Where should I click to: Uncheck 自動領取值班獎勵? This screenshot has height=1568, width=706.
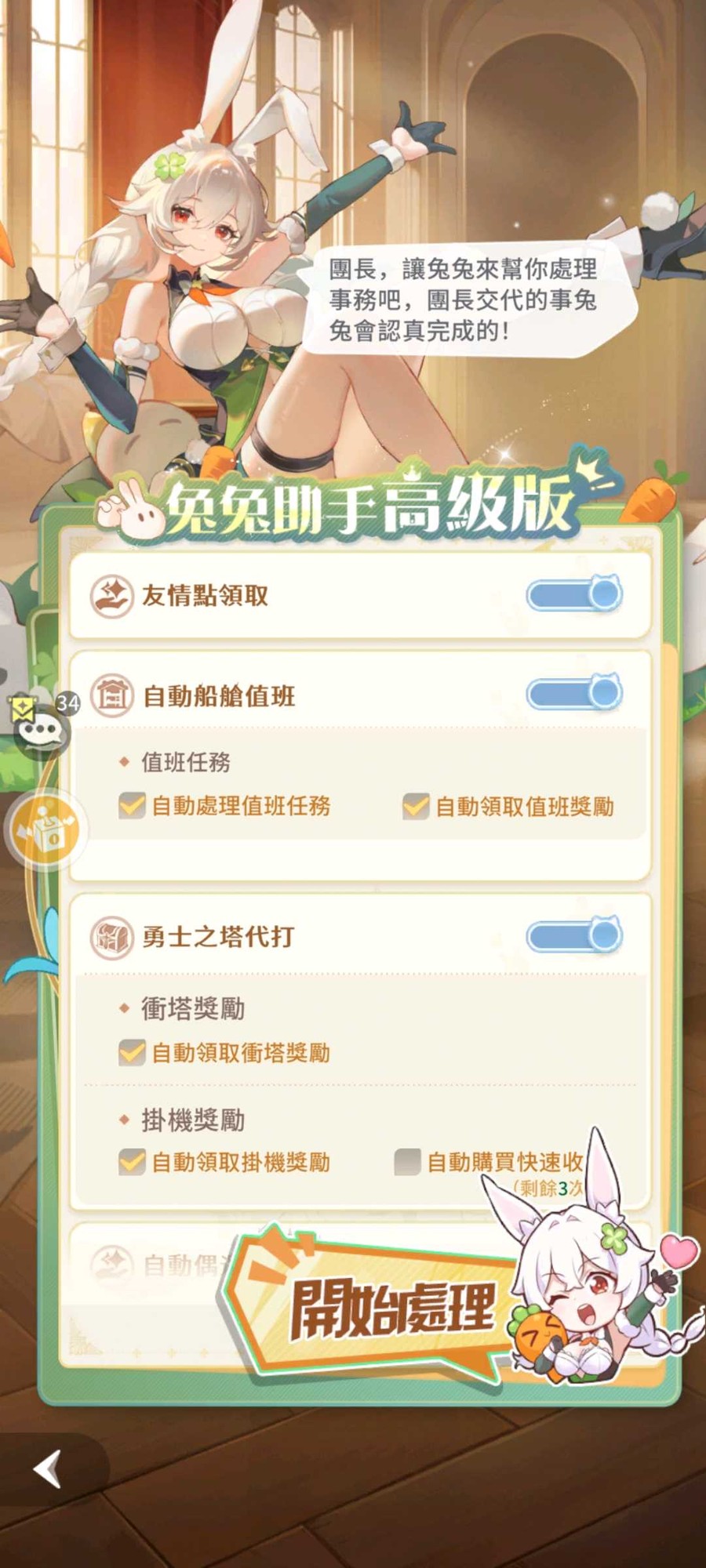(415, 806)
